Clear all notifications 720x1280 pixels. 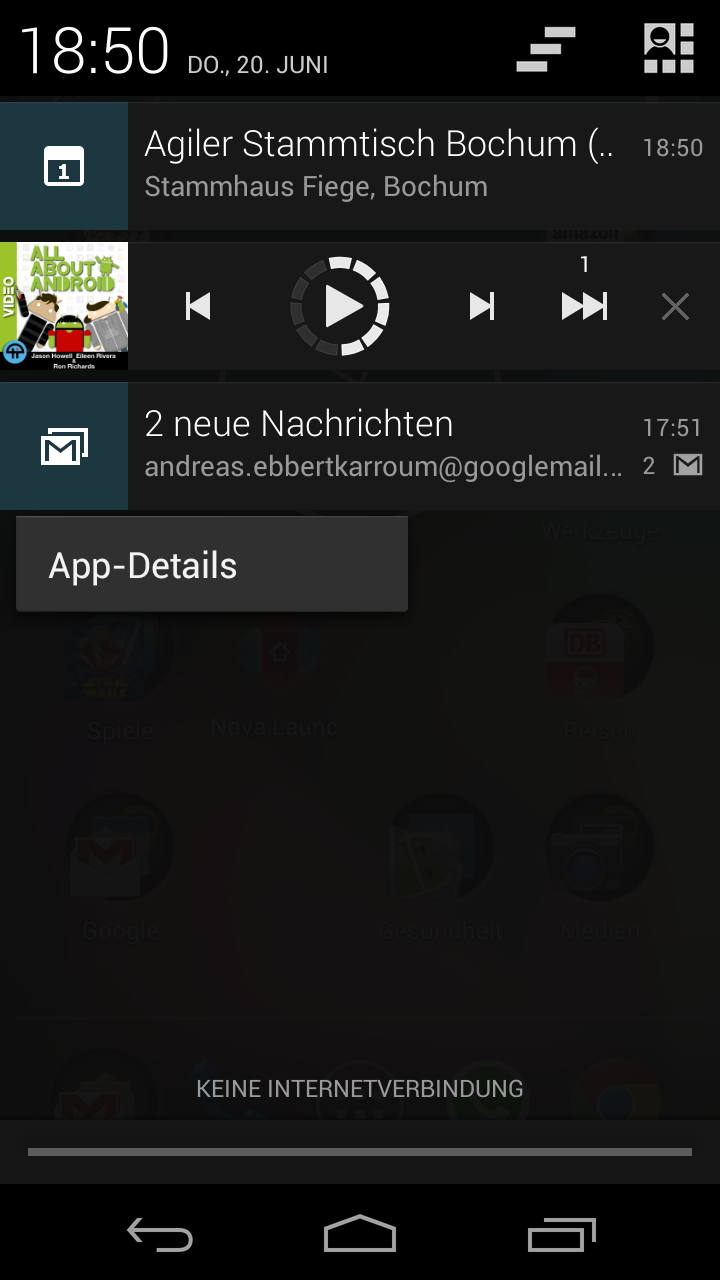point(546,49)
